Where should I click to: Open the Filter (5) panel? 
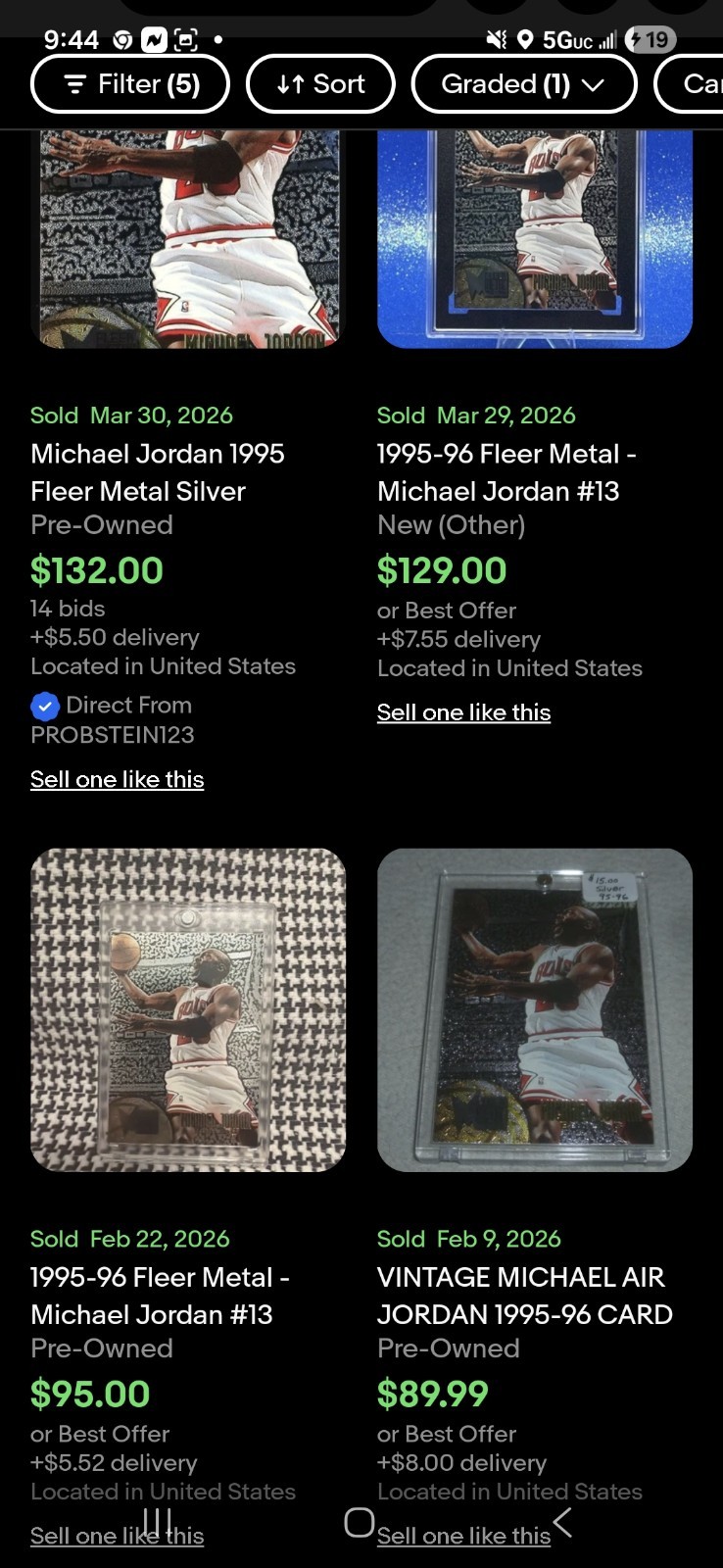(x=129, y=84)
